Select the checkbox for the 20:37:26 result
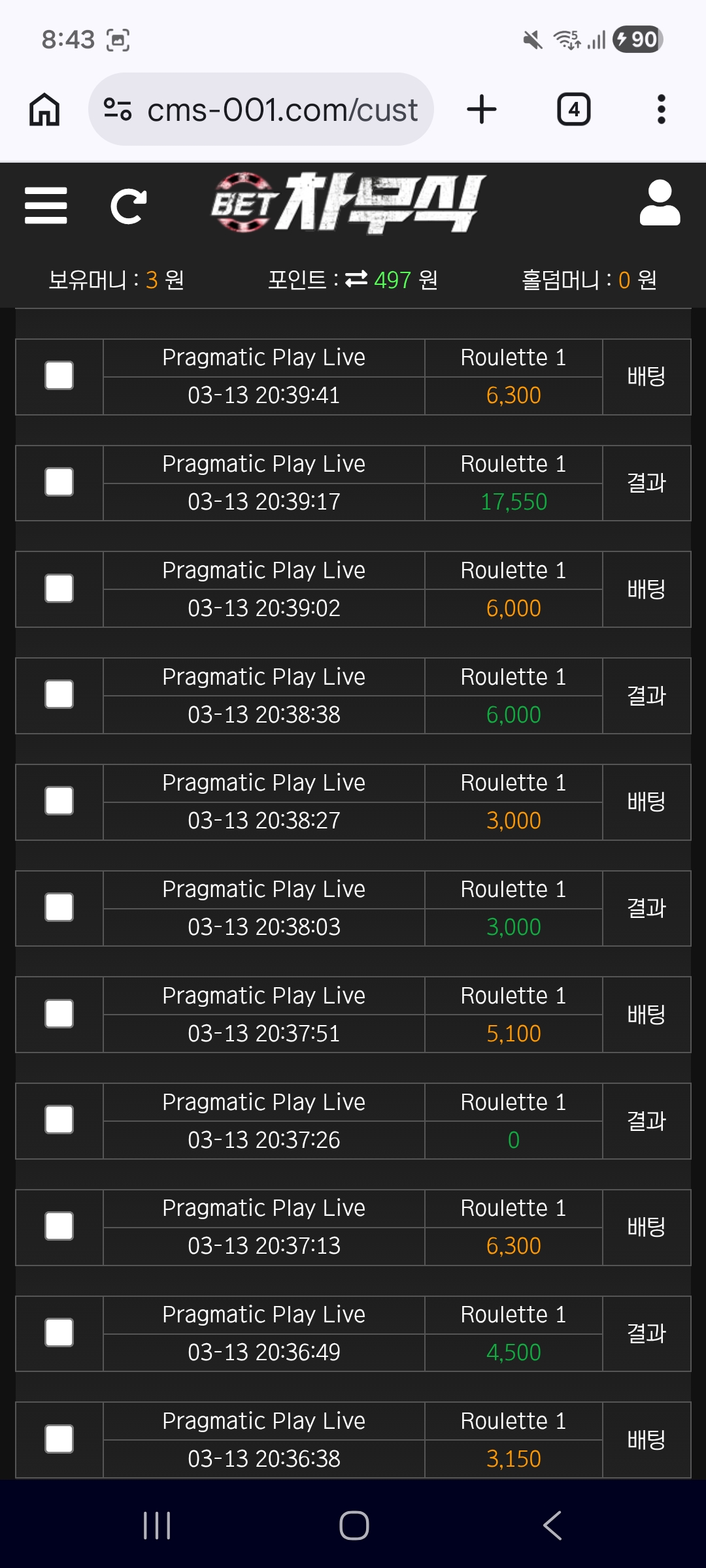The image size is (706, 1568). point(59,1120)
